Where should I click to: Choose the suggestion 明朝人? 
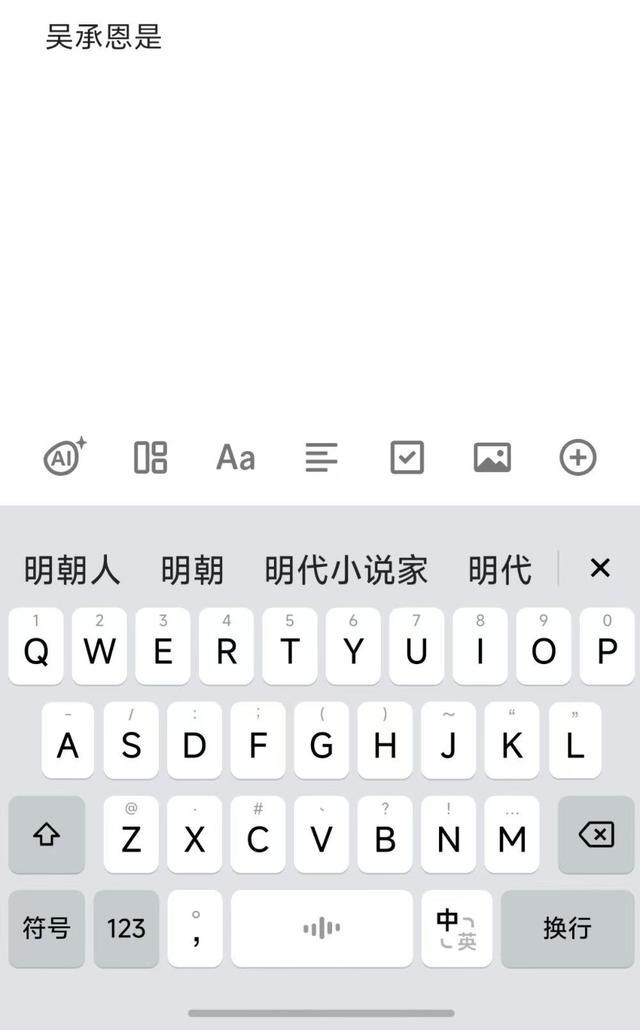[x=72, y=569]
